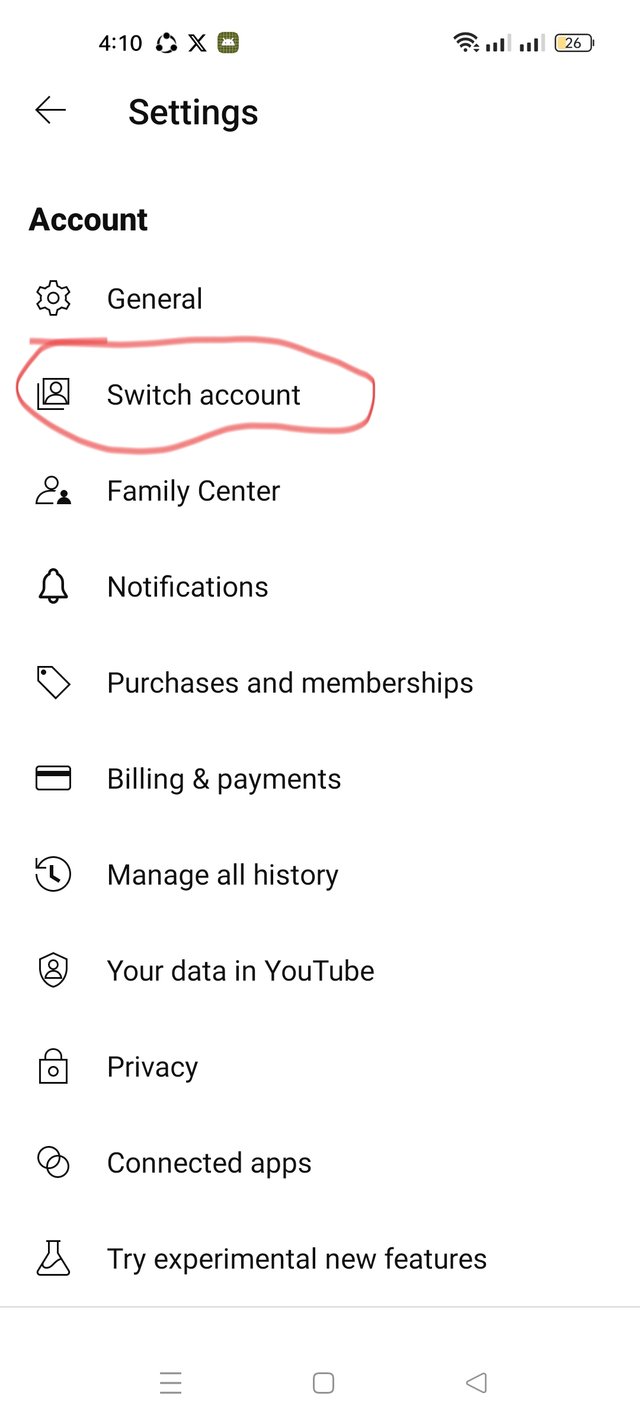Open recent apps from the navigation bar
The image size is (640, 1422).
pos(171,1383)
